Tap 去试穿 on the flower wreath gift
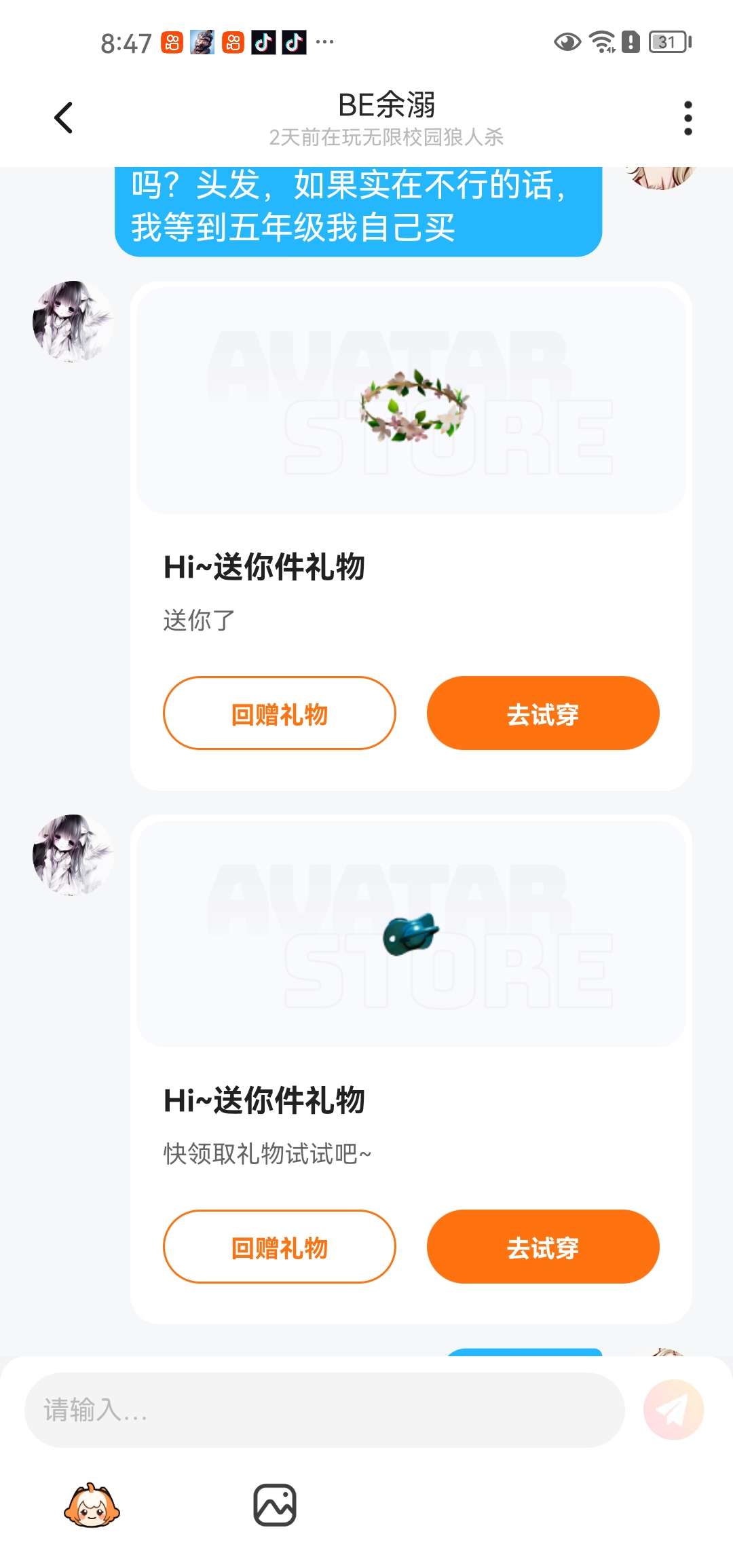The height and width of the screenshot is (1568, 733). [542, 713]
